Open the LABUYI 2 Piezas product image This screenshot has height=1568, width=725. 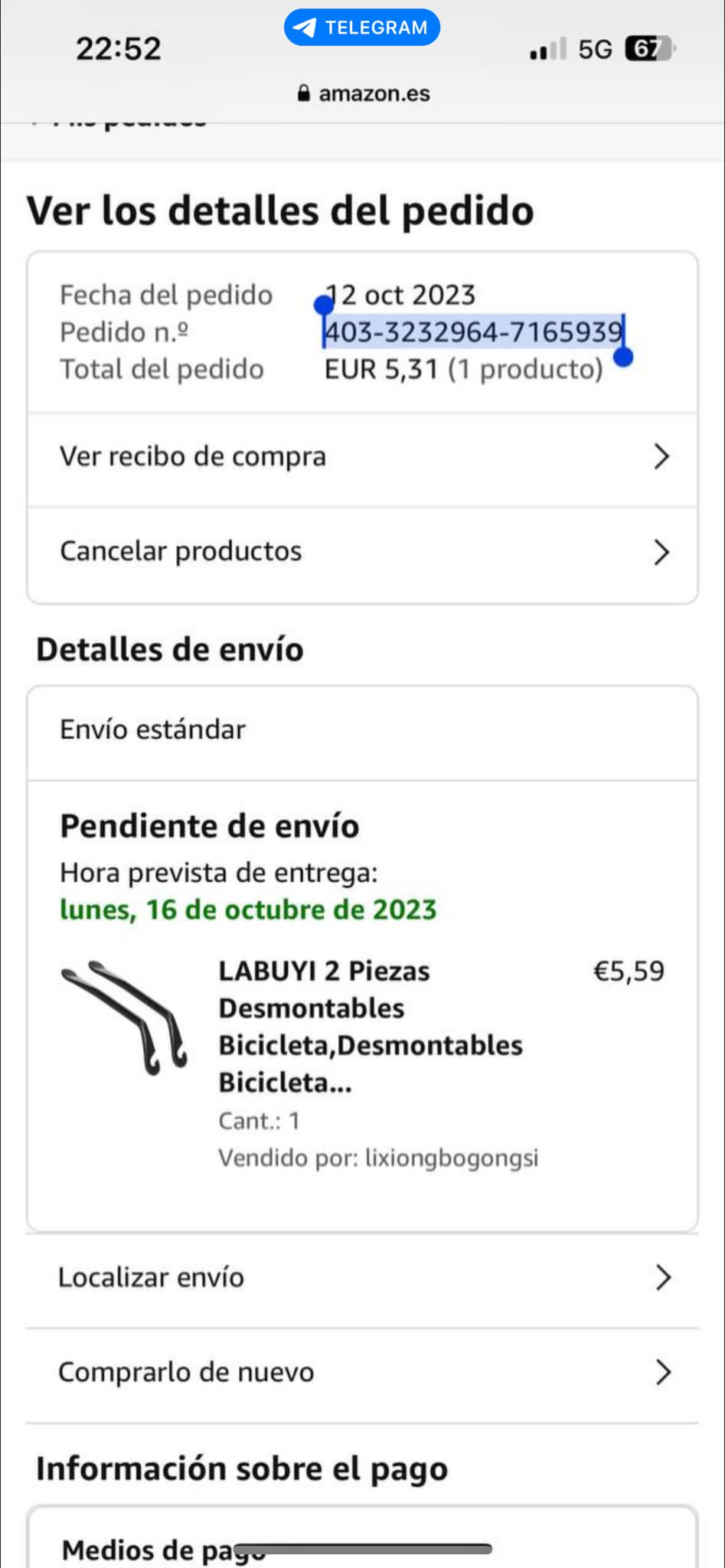pyautogui.click(x=125, y=1017)
